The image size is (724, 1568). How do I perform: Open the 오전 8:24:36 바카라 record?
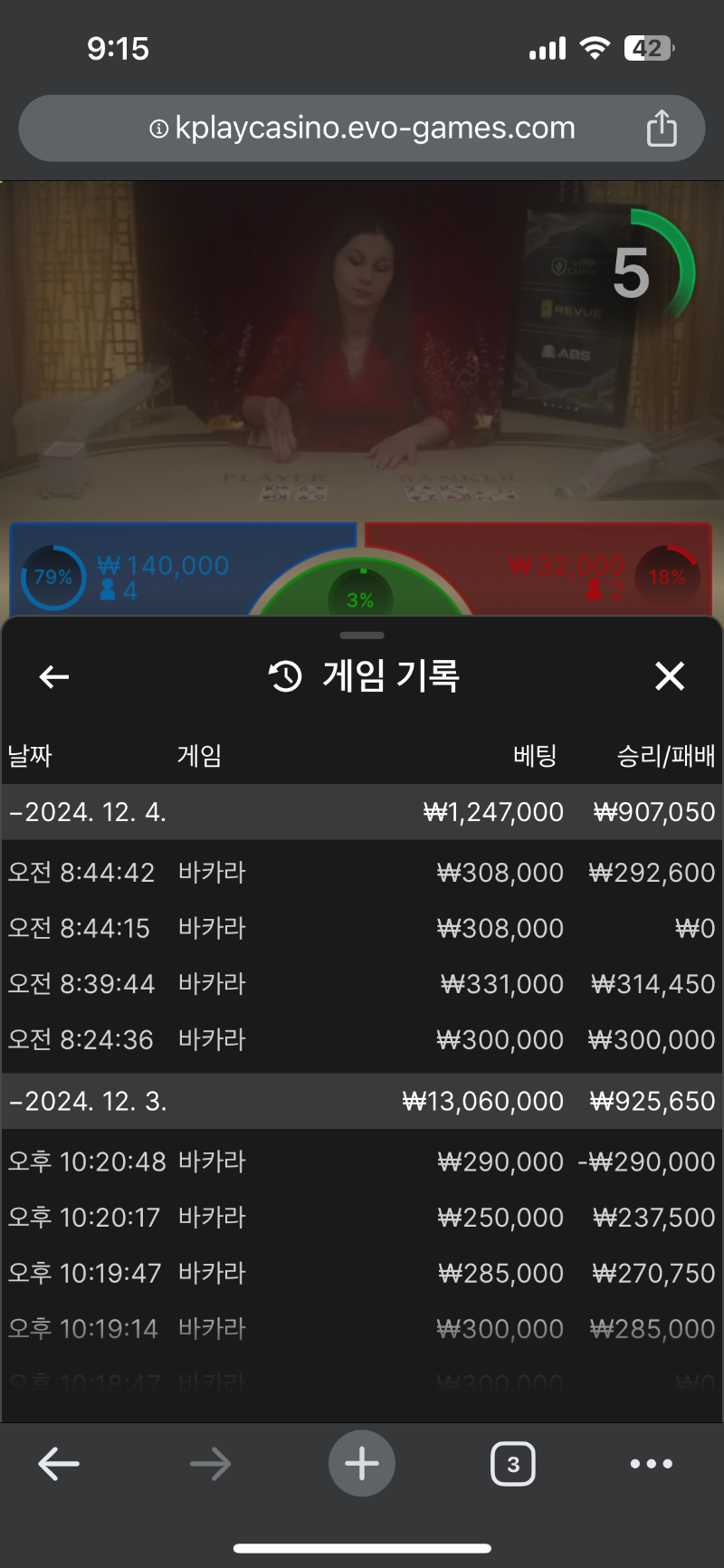[x=362, y=1039]
